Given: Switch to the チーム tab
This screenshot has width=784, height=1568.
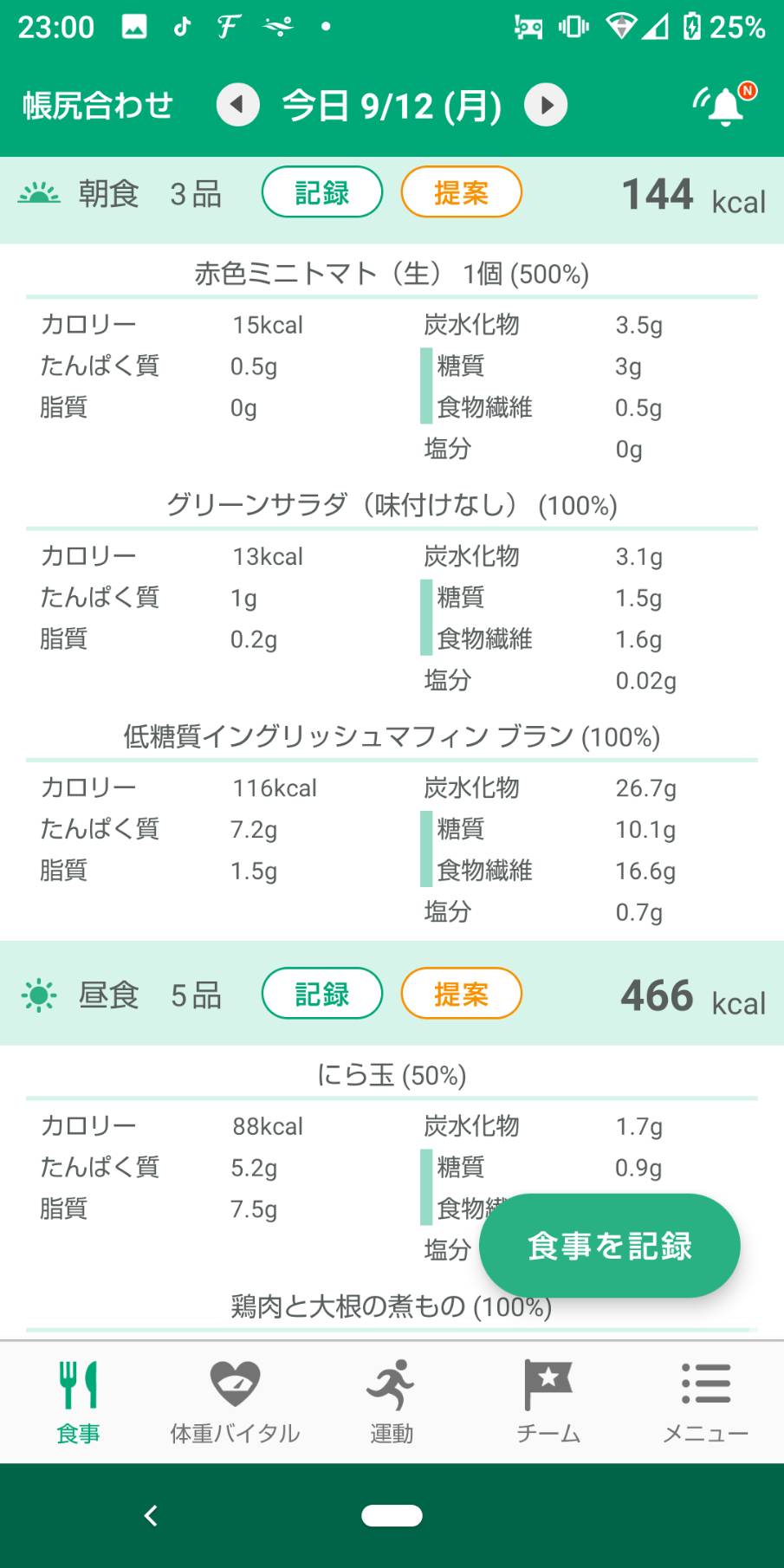Looking at the screenshot, I should click(548, 1403).
